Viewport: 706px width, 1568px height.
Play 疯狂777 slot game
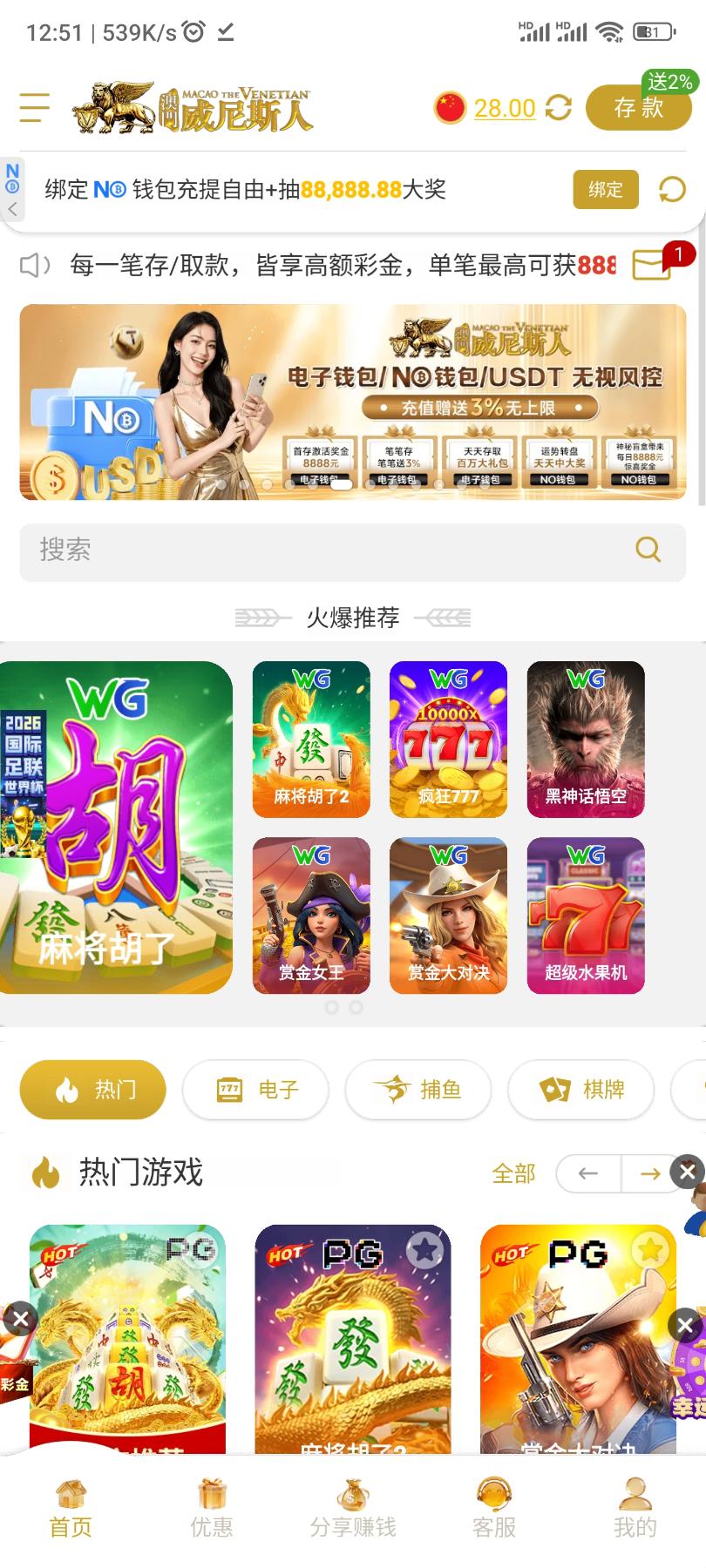click(x=448, y=739)
